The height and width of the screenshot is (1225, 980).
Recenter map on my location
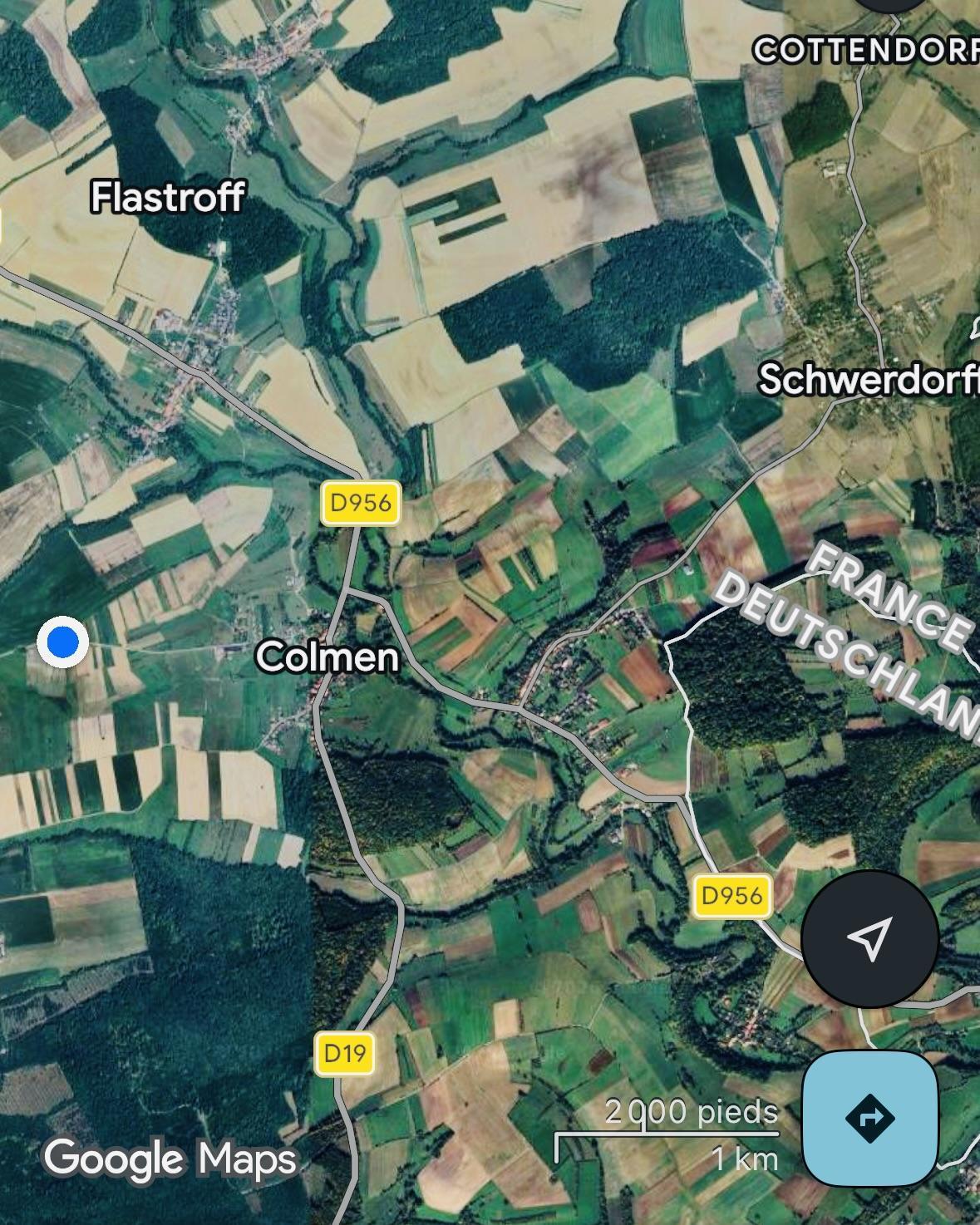(869, 939)
